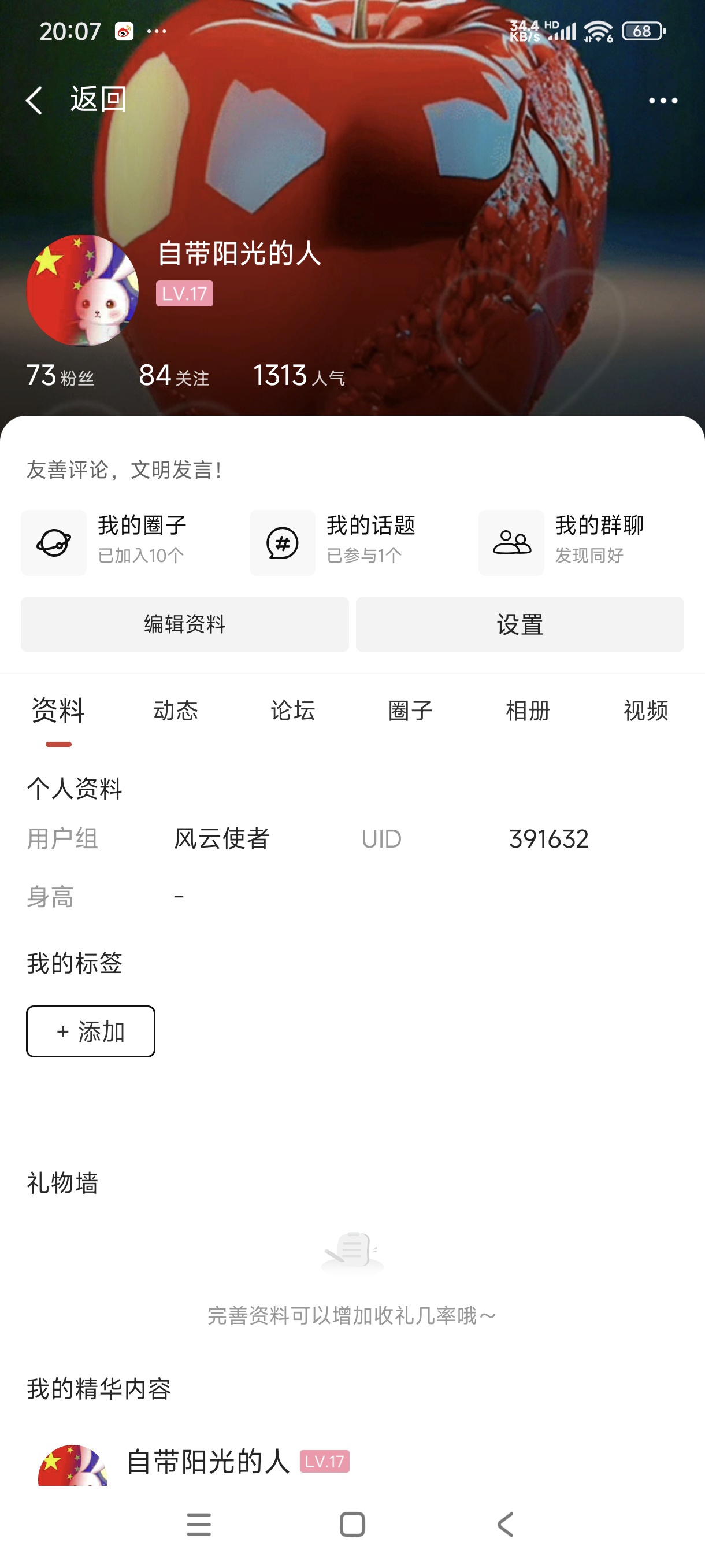Open the three-dot overflow menu
The height and width of the screenshot is (1568, 705).
(662, 101)
